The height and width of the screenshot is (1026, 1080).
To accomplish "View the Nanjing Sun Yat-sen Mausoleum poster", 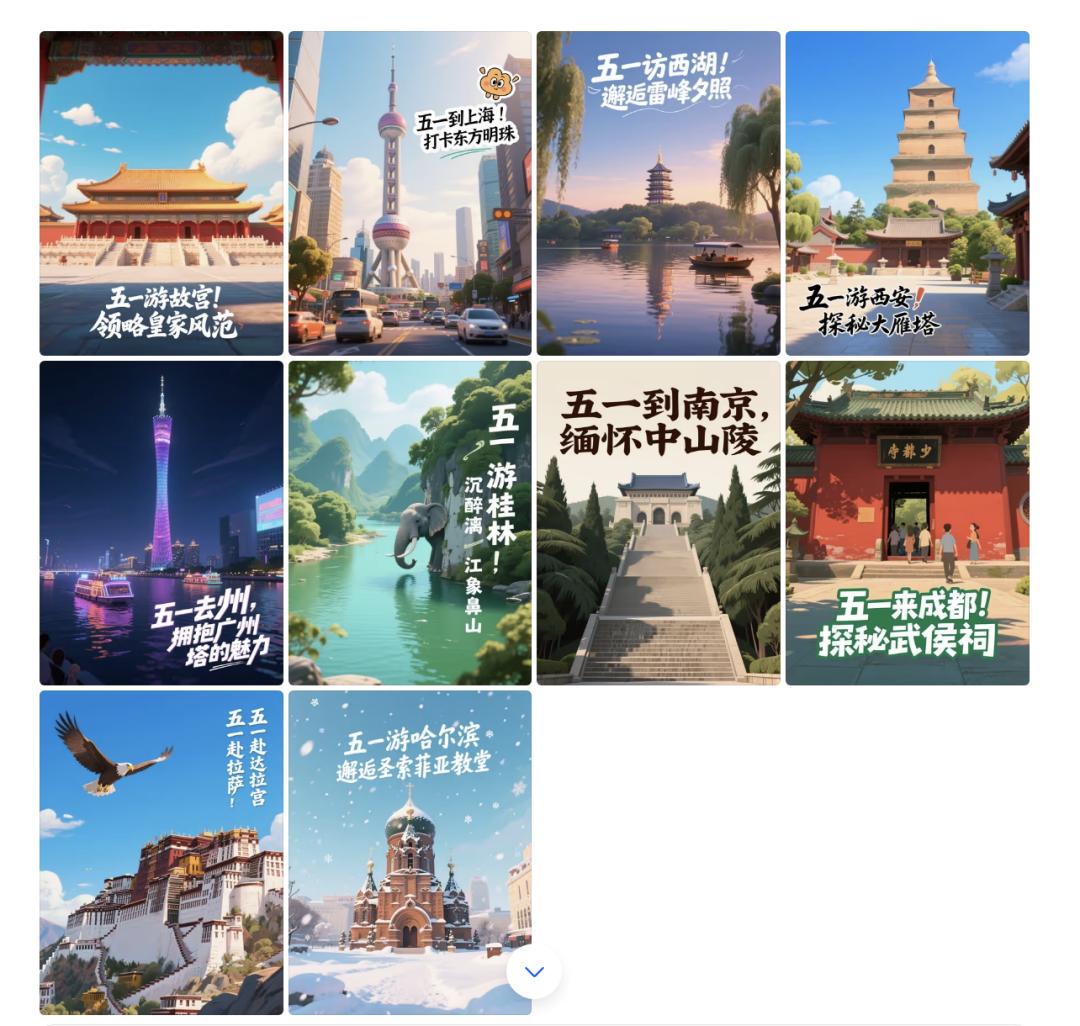I will tap(658, 523).
